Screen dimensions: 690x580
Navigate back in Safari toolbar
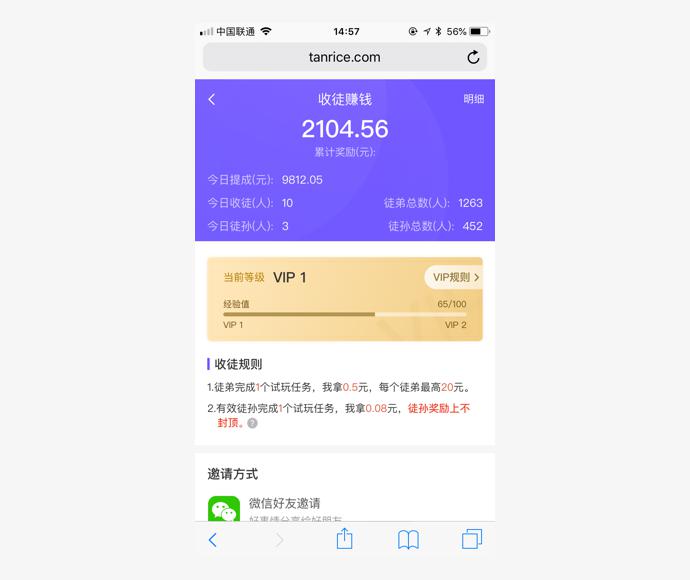(212, 540)
